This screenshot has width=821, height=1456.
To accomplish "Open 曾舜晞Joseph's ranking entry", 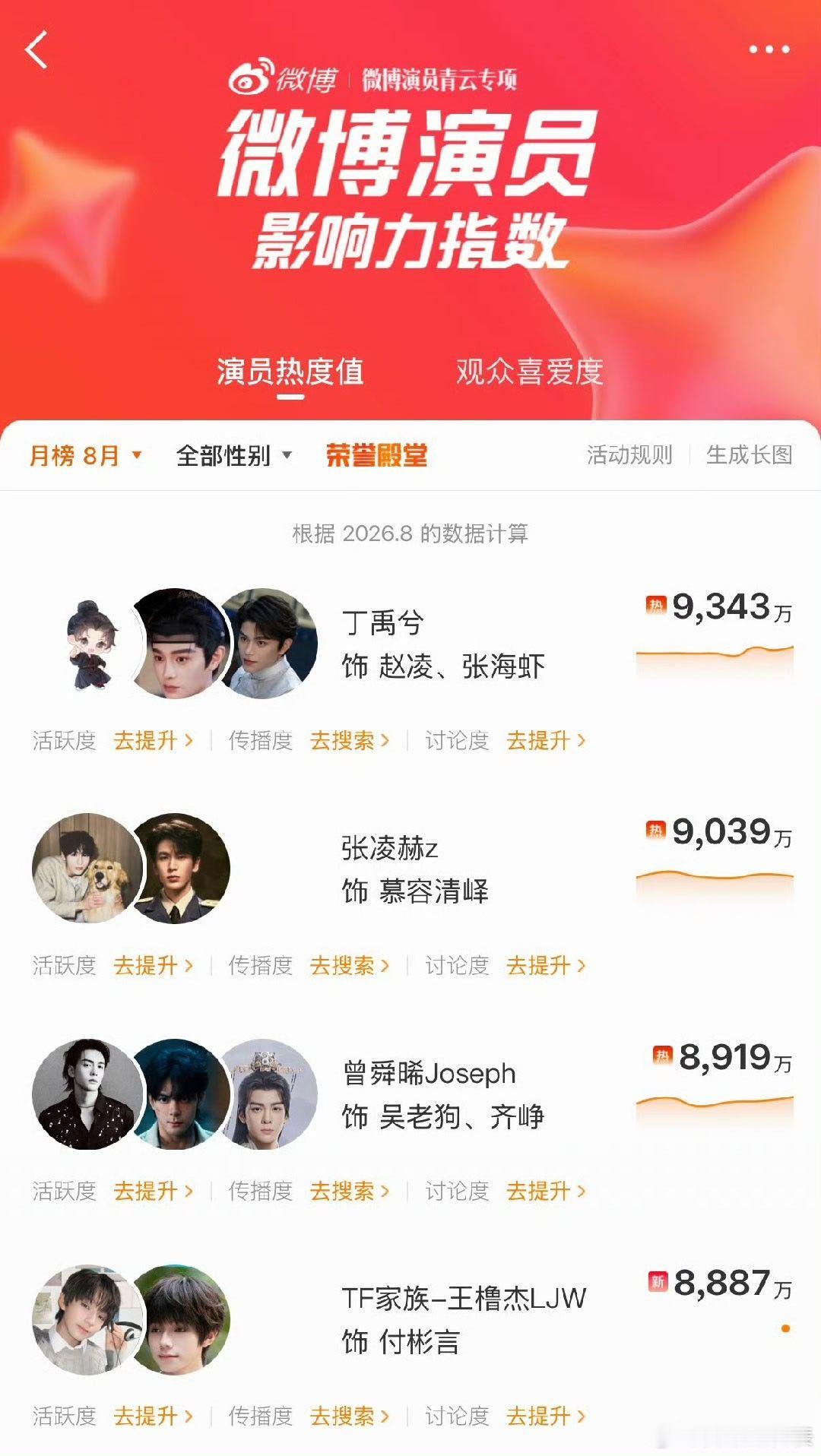I will coord(410,1094).
